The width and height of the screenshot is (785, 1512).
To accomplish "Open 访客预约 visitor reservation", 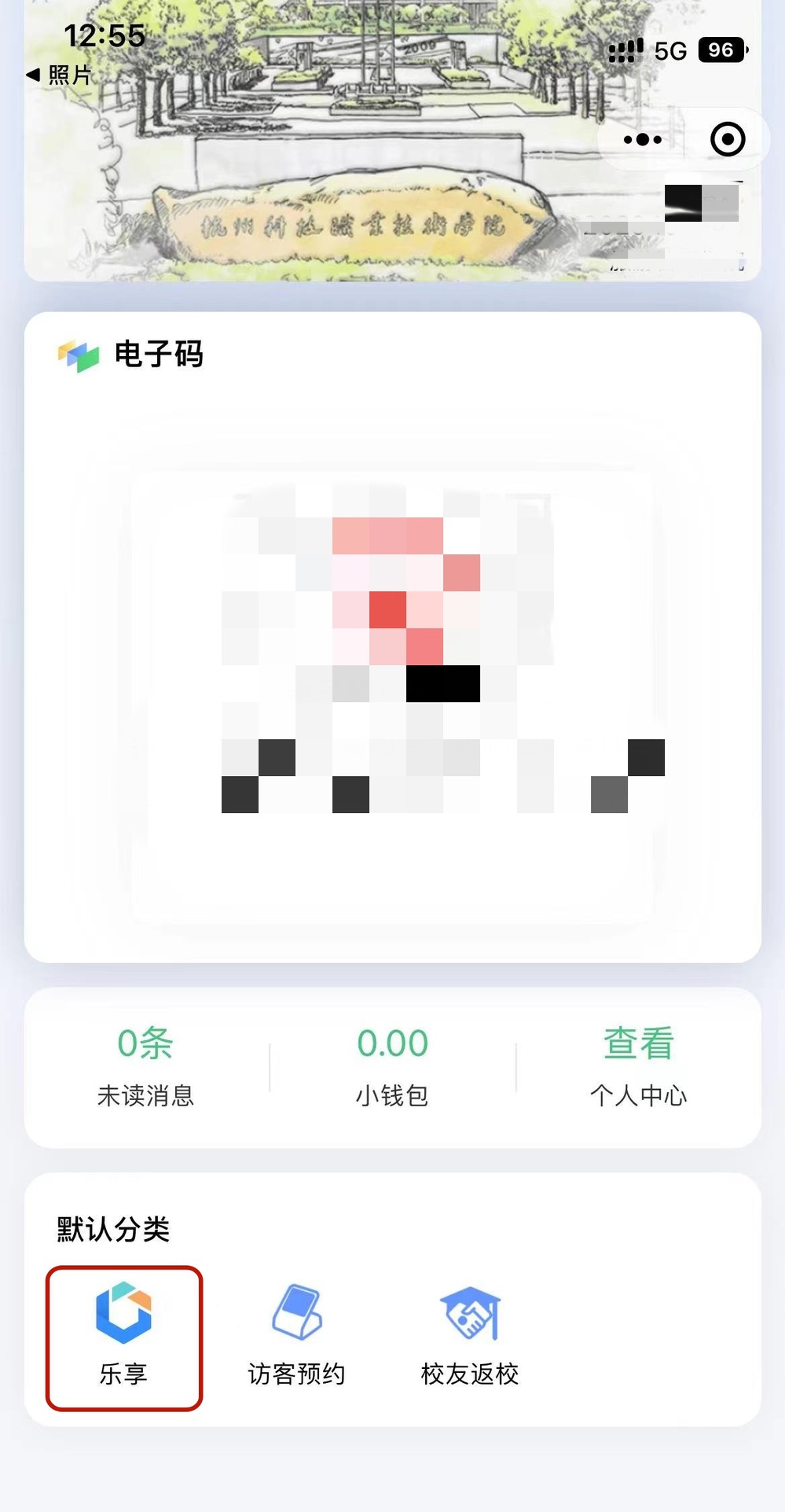I will tap(296, 1337).
